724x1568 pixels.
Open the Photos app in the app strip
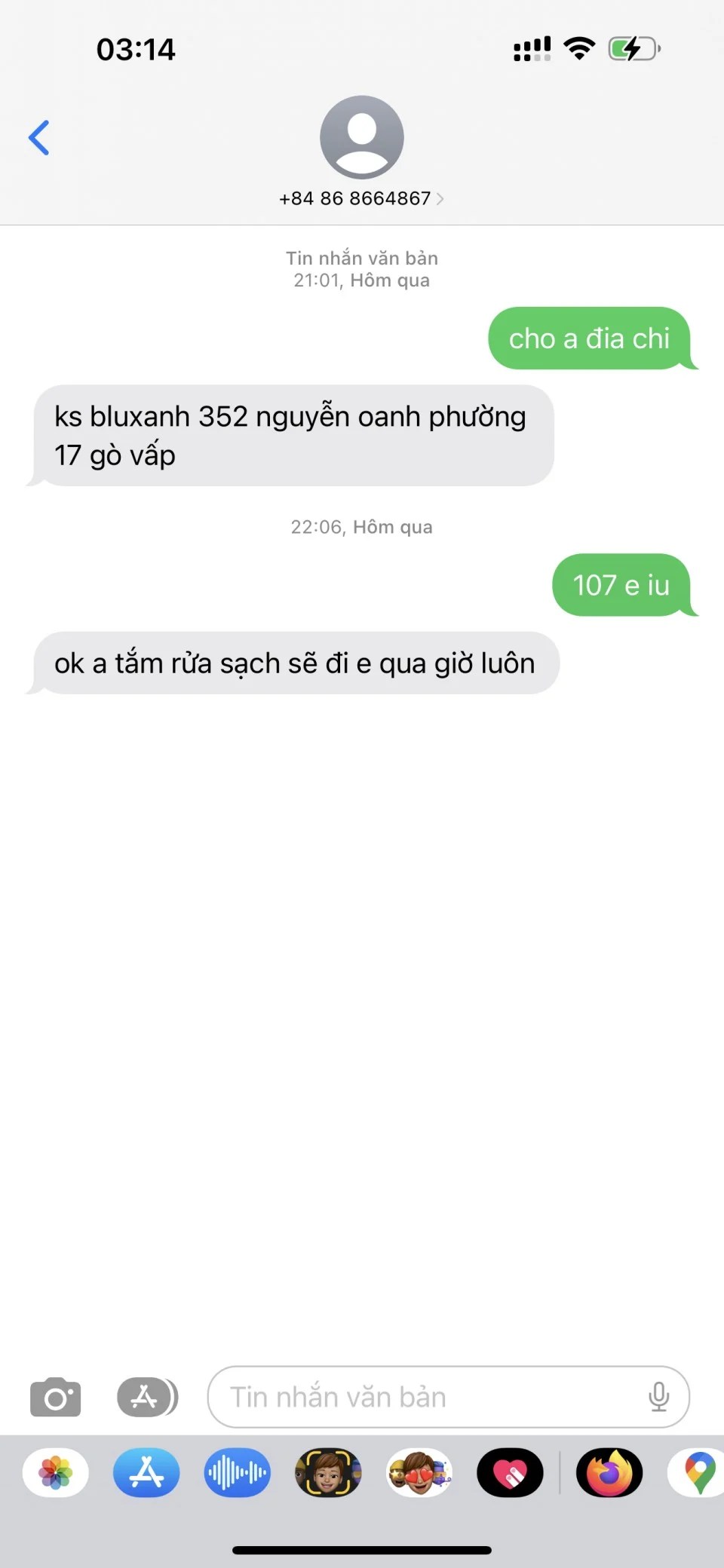[56, 1472]
